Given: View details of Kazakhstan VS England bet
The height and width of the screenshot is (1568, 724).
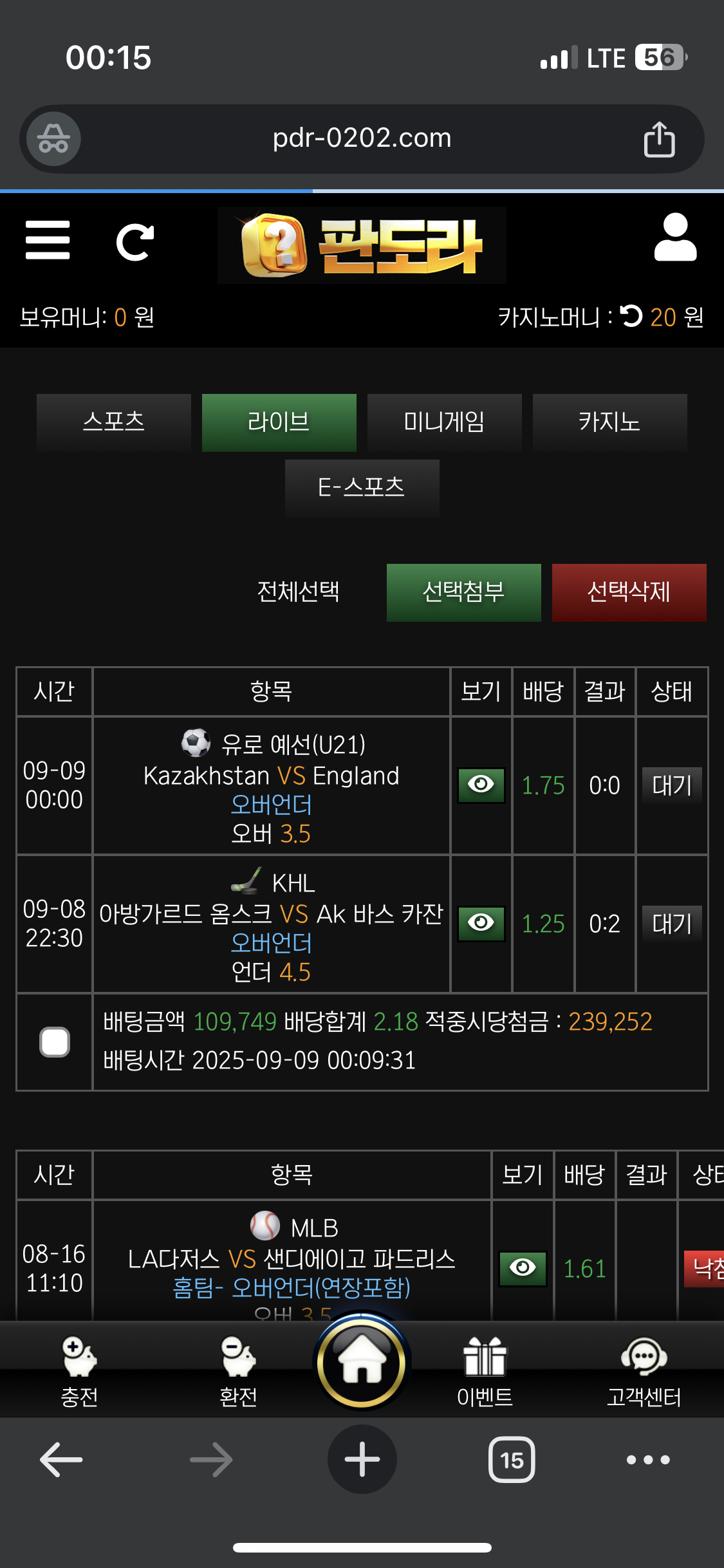Looking at the screenshot, I should pos(481,785).
